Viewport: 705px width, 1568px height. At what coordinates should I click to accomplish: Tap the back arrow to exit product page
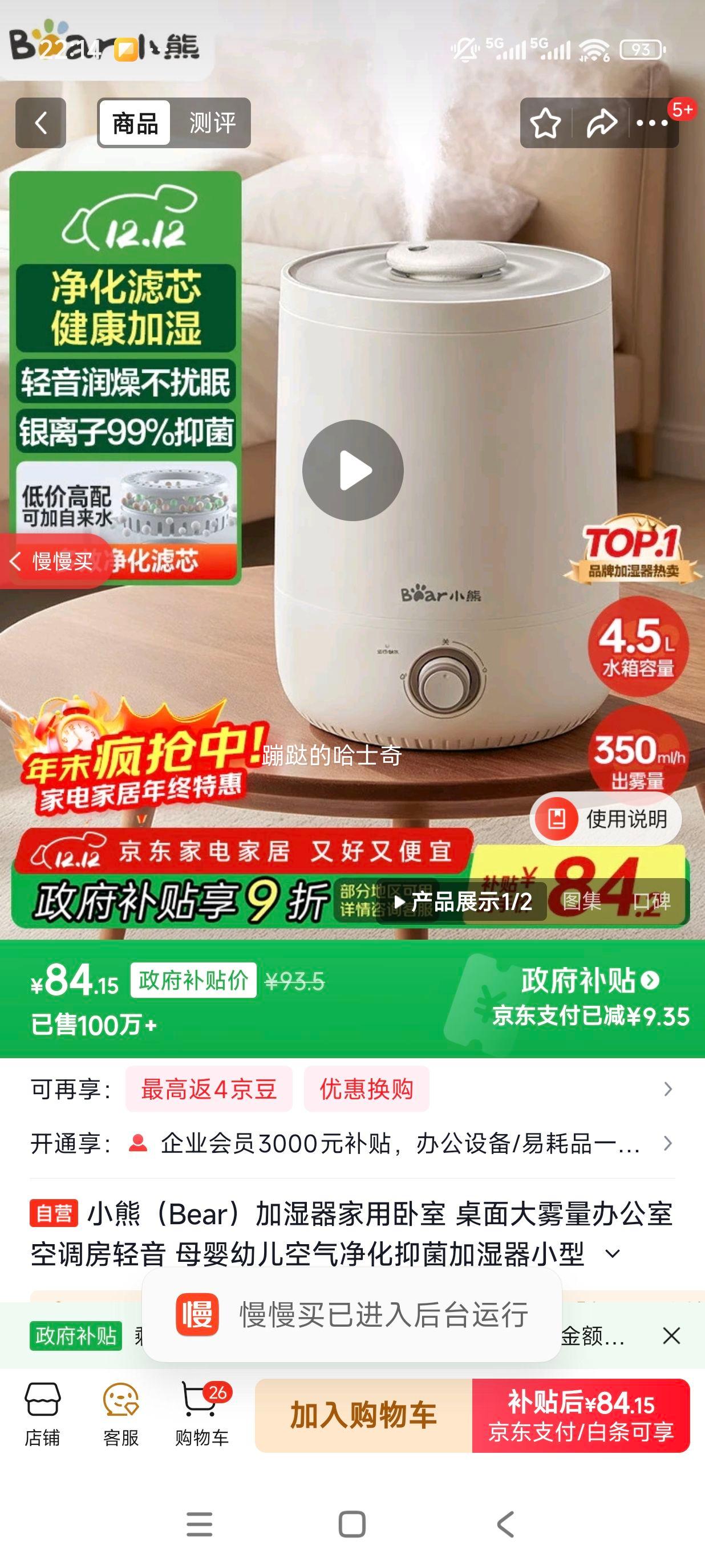tap(41, 124)
